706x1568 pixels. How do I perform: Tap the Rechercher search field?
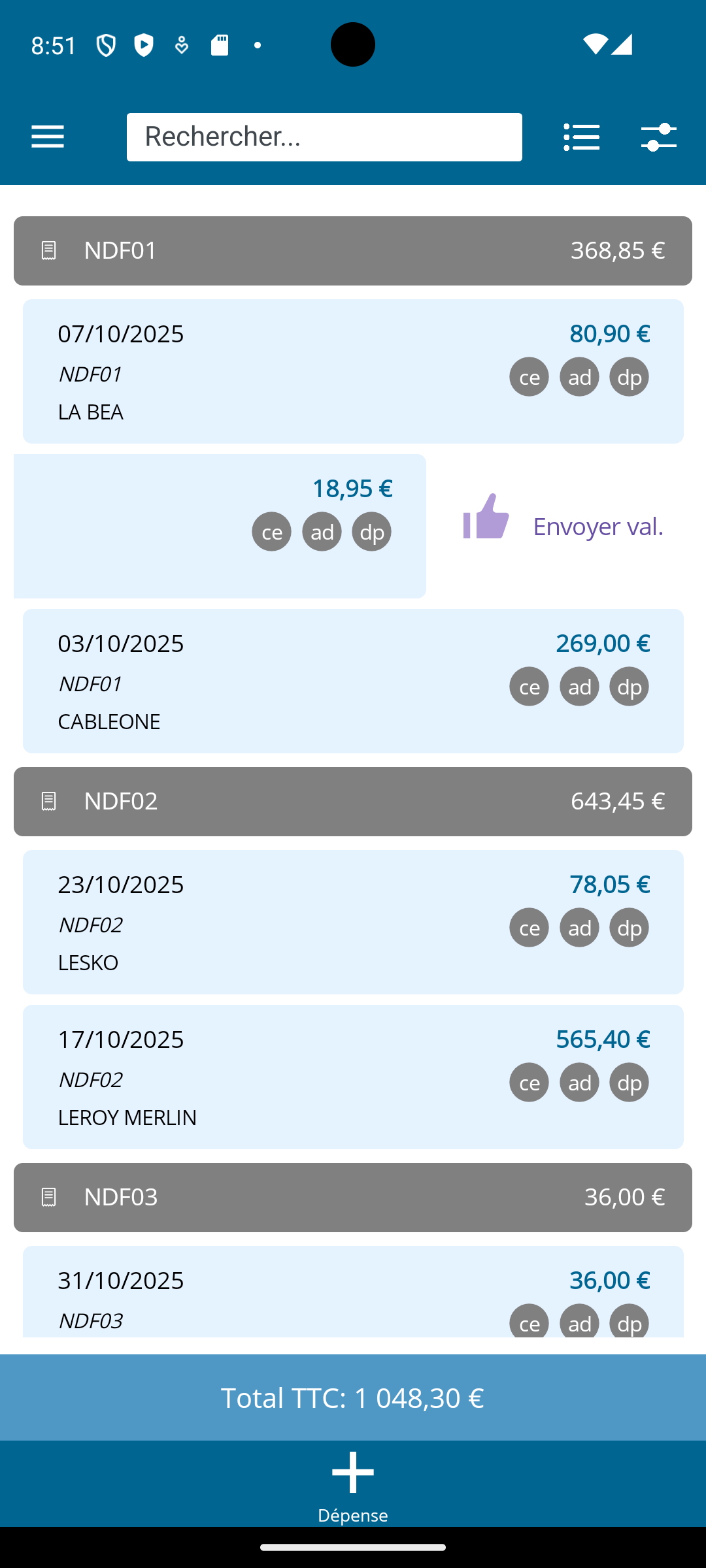(324, 137)
